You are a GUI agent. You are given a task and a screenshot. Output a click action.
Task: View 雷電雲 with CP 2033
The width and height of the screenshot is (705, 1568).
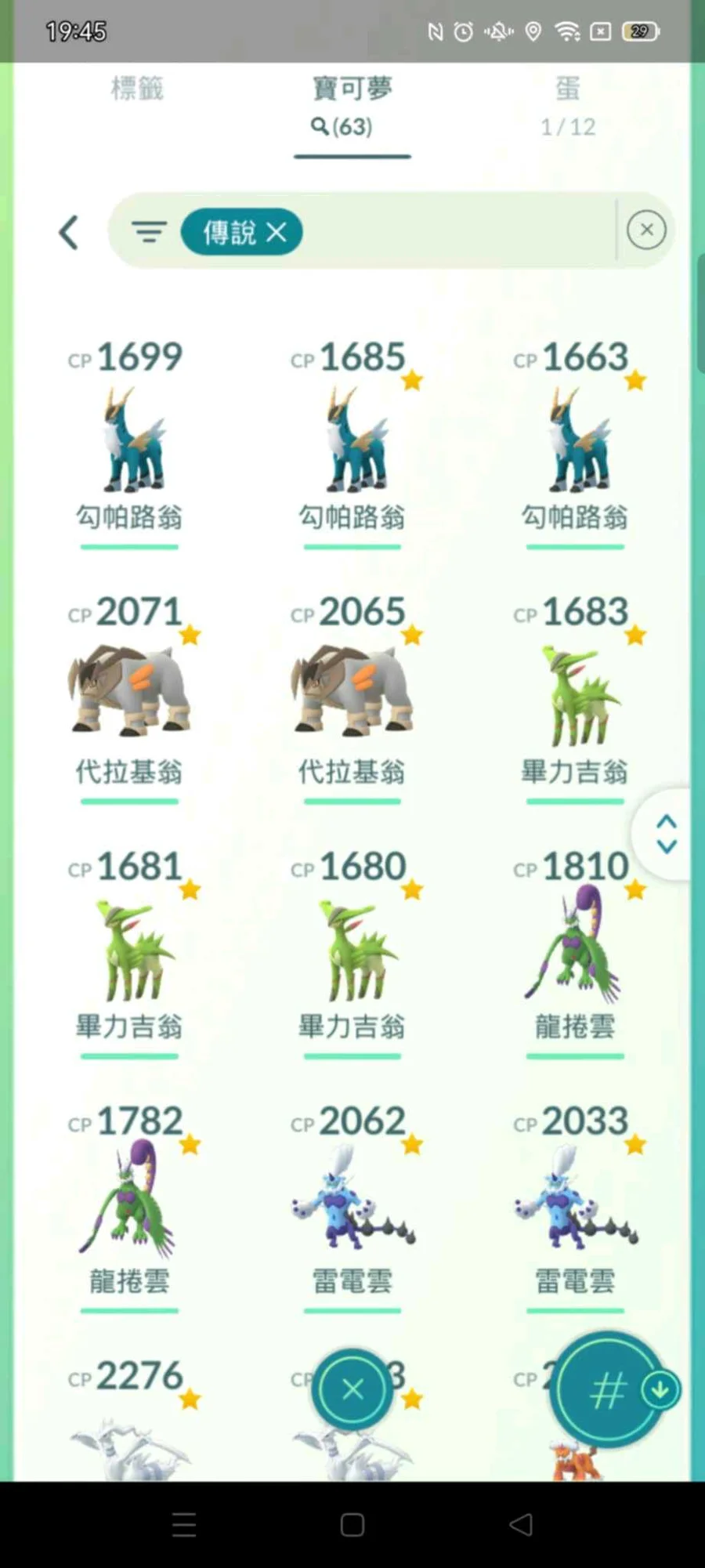tap(576, 1203)
